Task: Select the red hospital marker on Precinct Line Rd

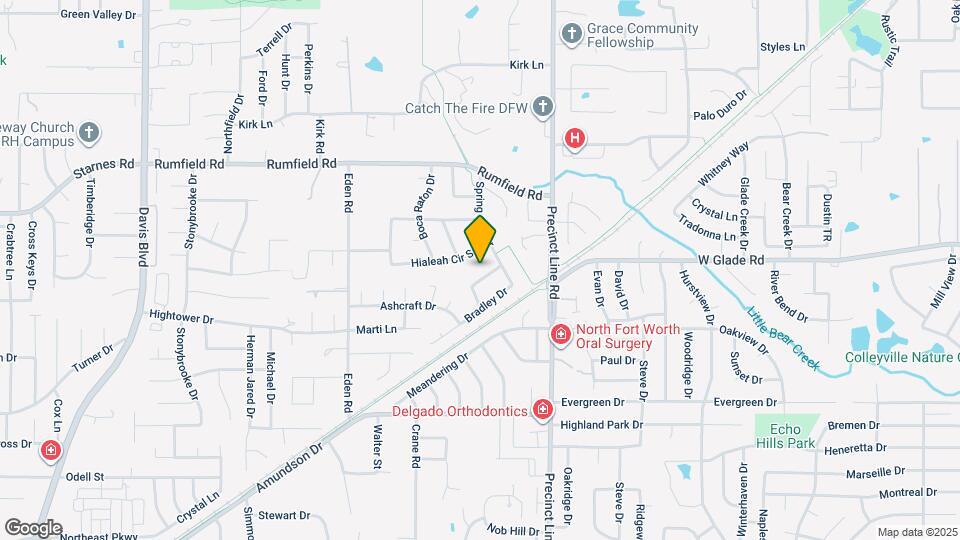Action: (x=574, y=138)
